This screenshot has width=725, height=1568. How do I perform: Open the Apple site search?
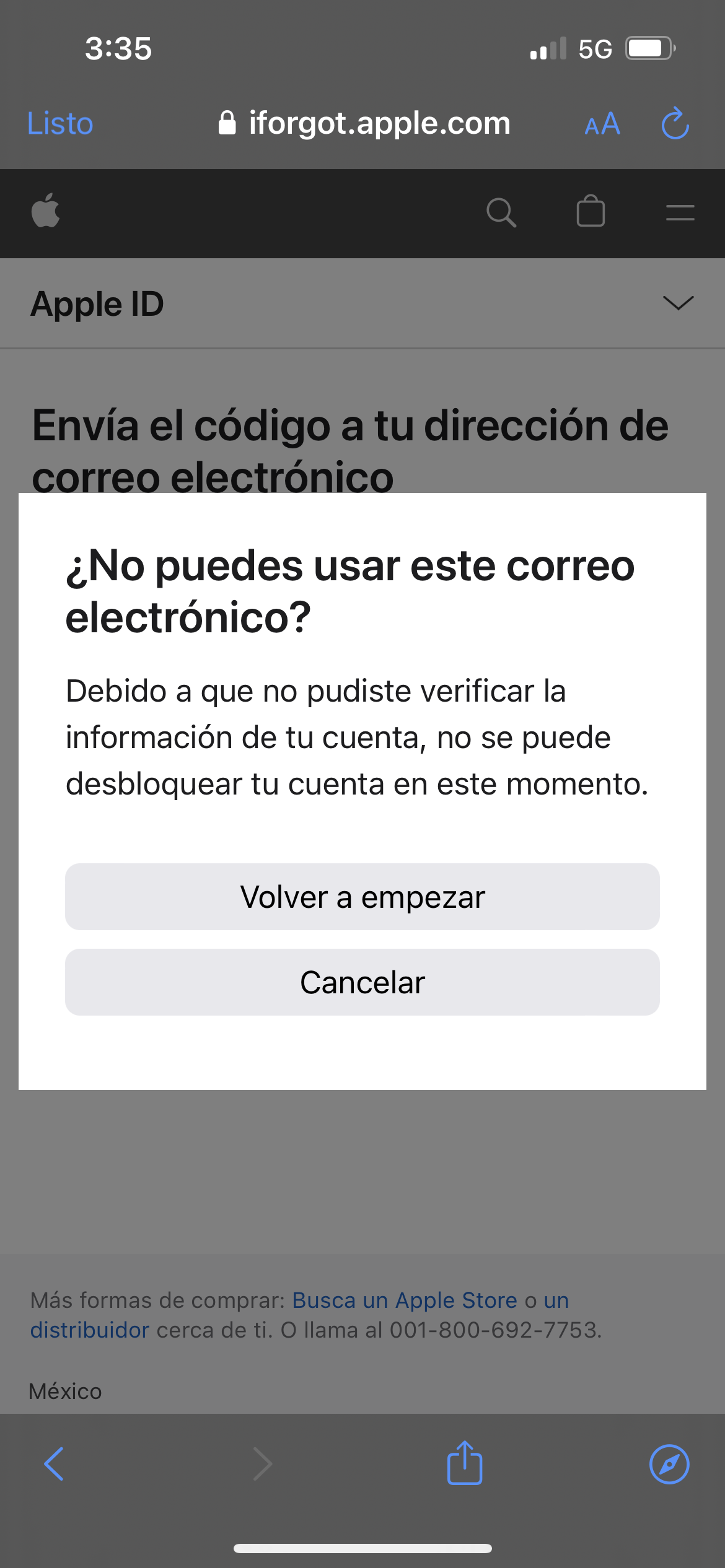click(x=501, y=213)
